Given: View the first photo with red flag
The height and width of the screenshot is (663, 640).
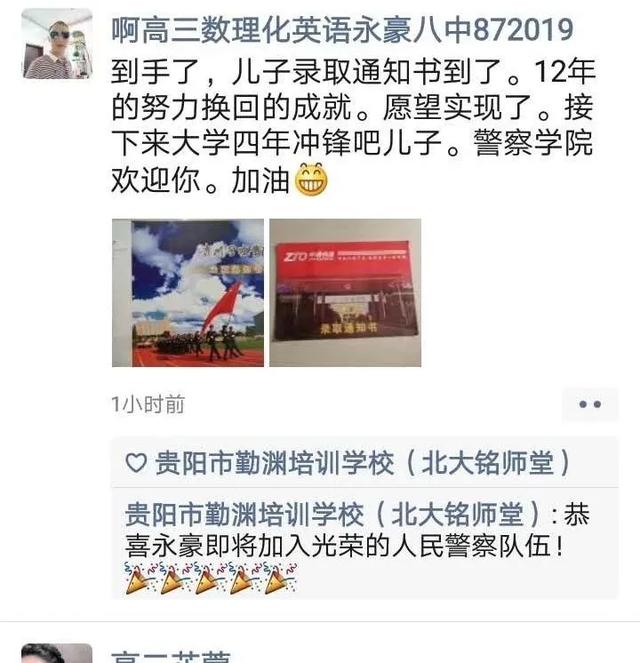Looking at the screenshot, I should [188, 293].
